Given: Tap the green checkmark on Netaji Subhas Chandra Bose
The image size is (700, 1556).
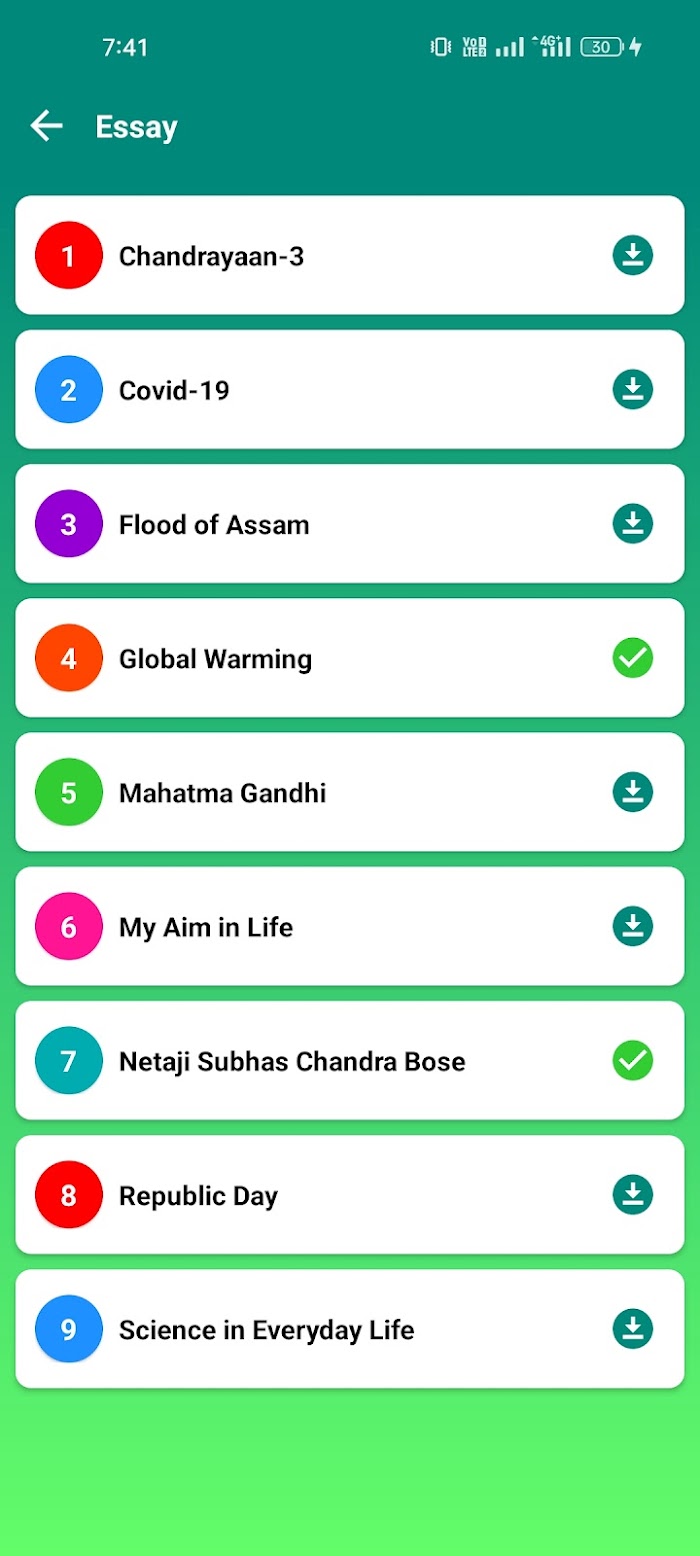Looking at the screenshot, I should tap(632, 1060).
